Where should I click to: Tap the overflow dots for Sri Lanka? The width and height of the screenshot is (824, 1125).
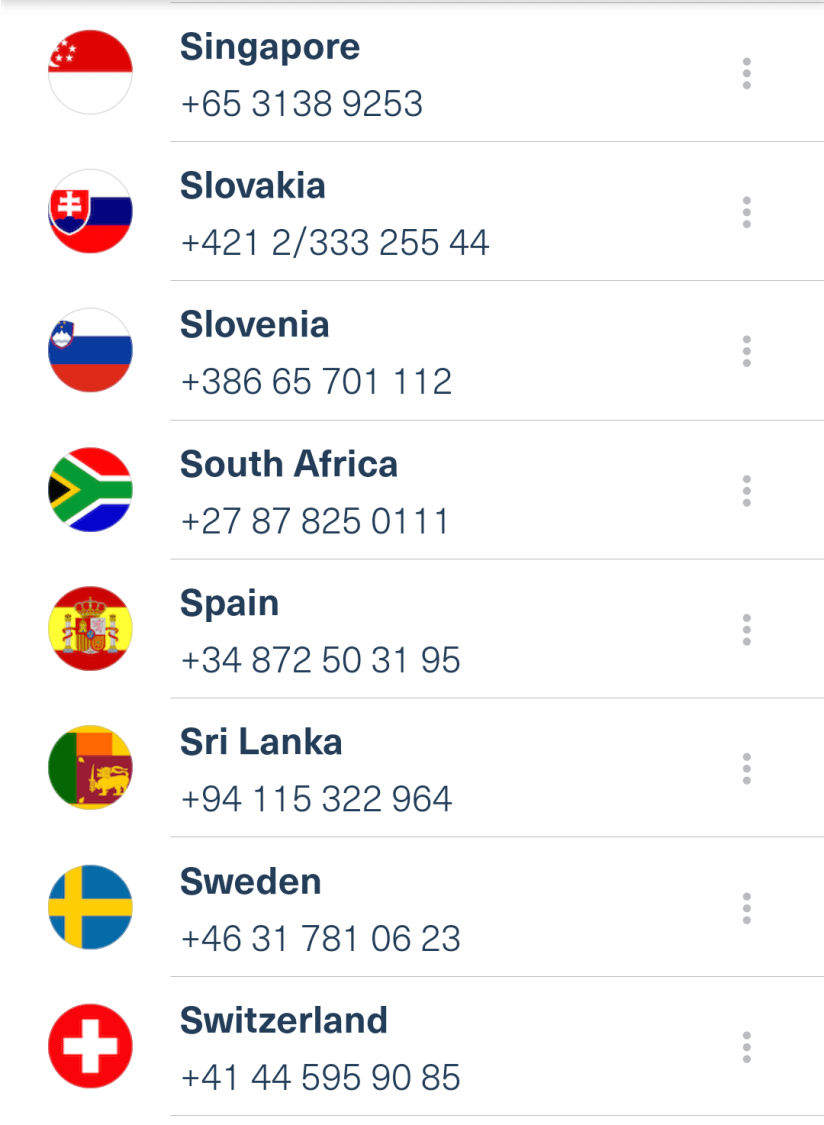pos(746,769)
